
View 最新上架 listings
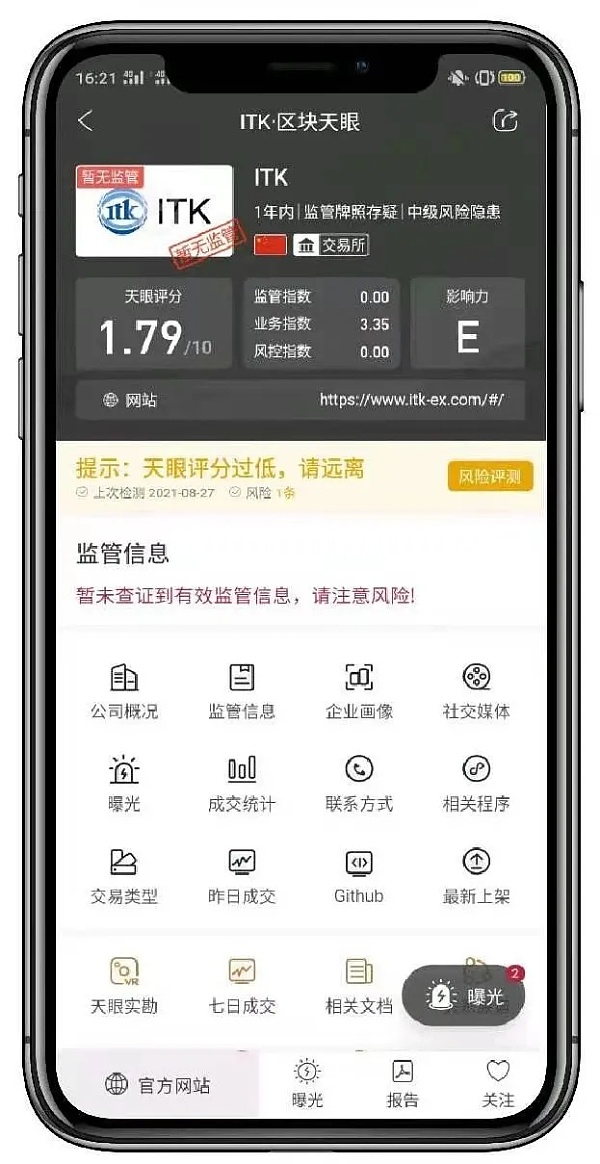(x=476, y=875)
